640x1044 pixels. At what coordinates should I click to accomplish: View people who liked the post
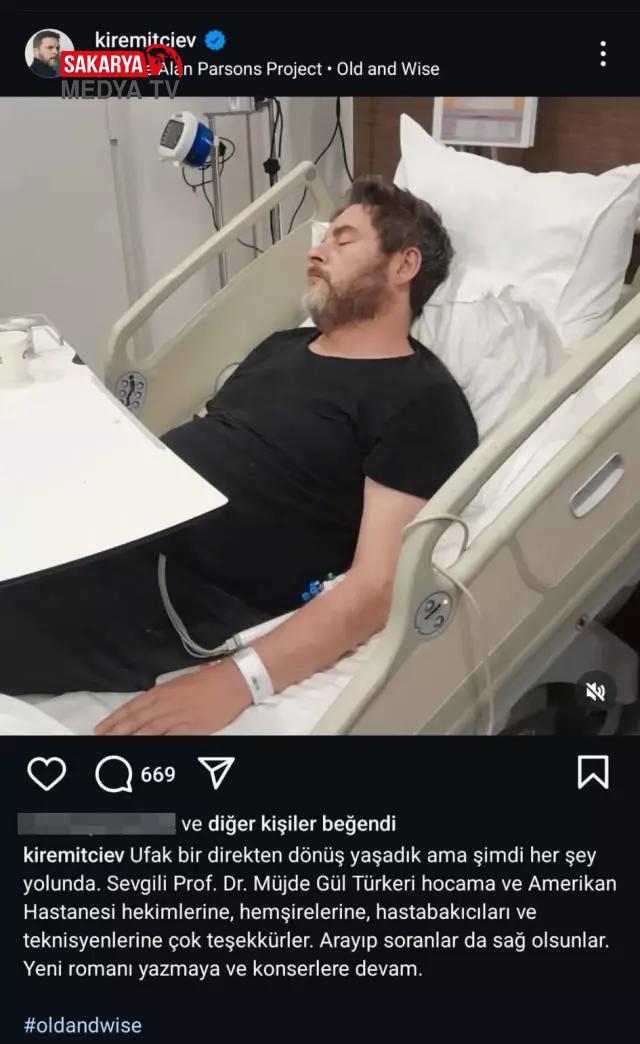pos(288,824)
